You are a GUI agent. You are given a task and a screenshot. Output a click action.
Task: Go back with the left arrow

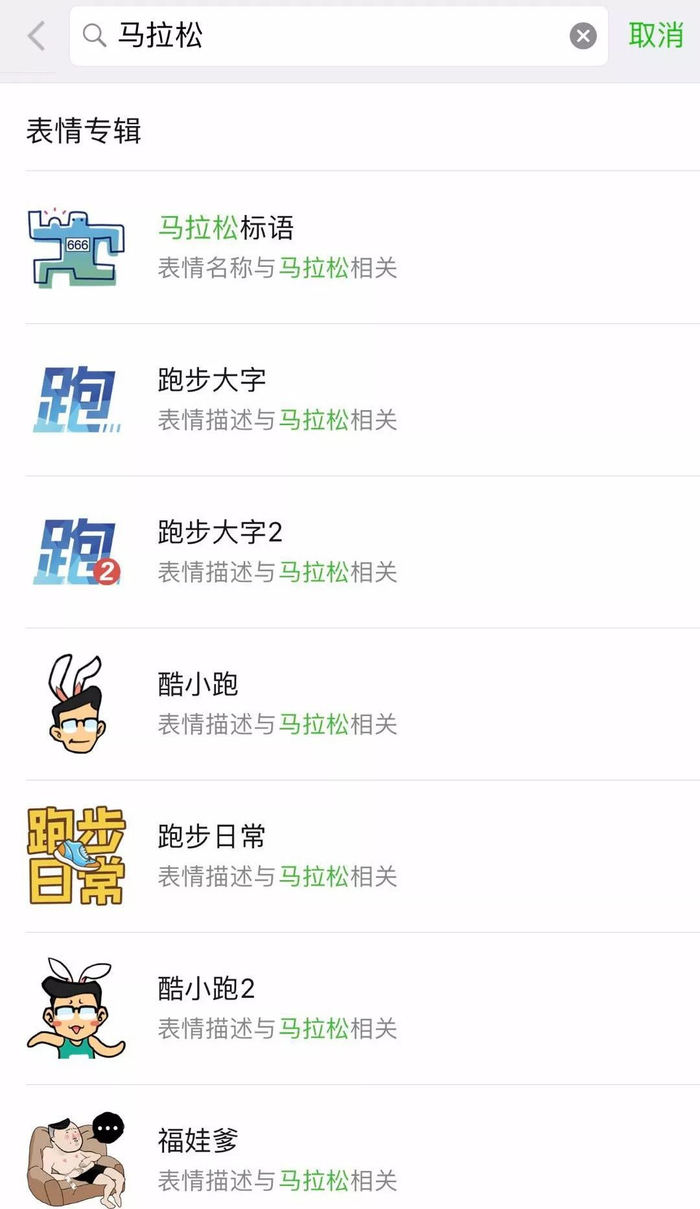pyautogui.click(x=36, y=36)
